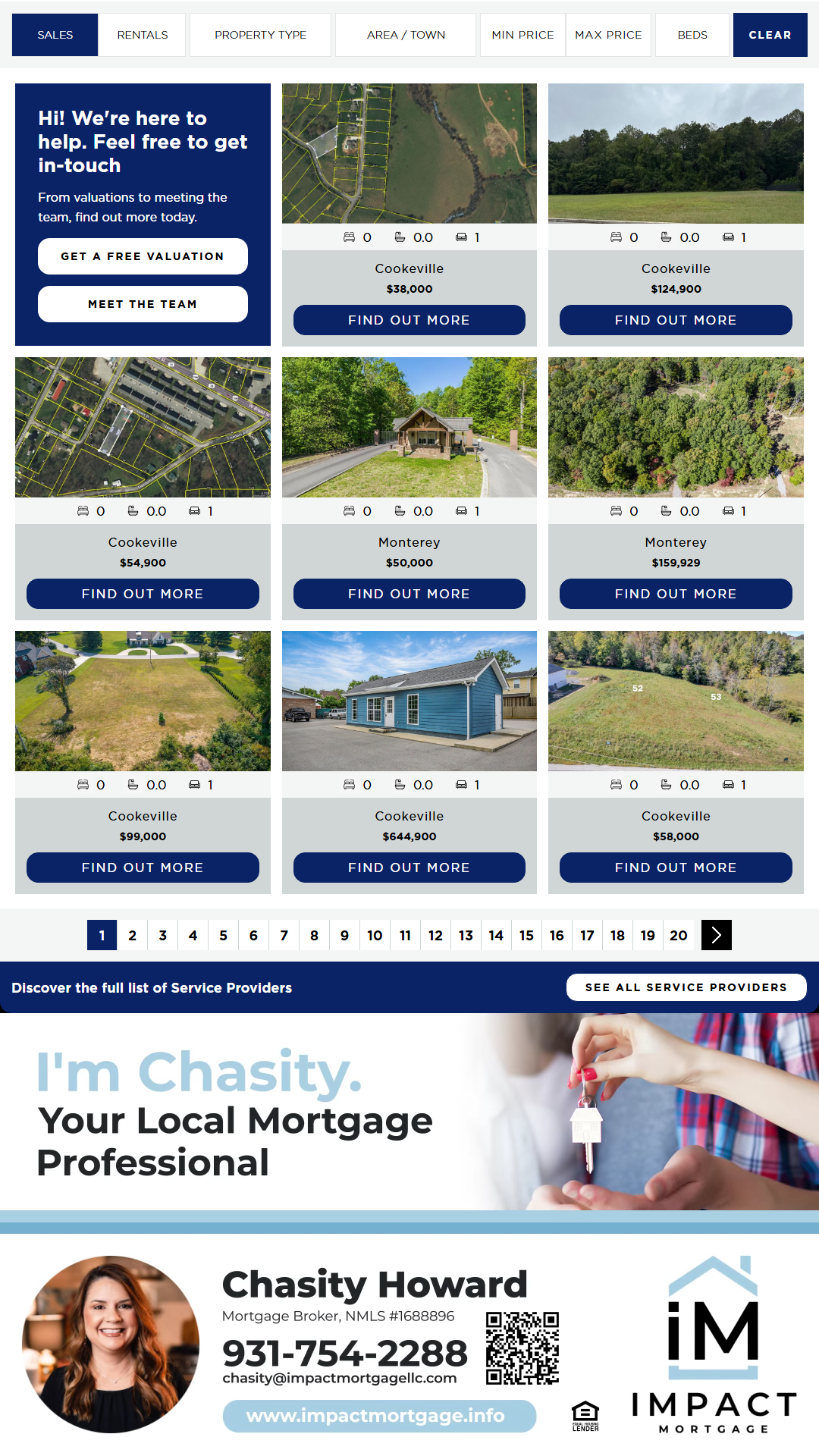819x1456 pixels.
Task: Go to results page 2
Action: [133, 935]
